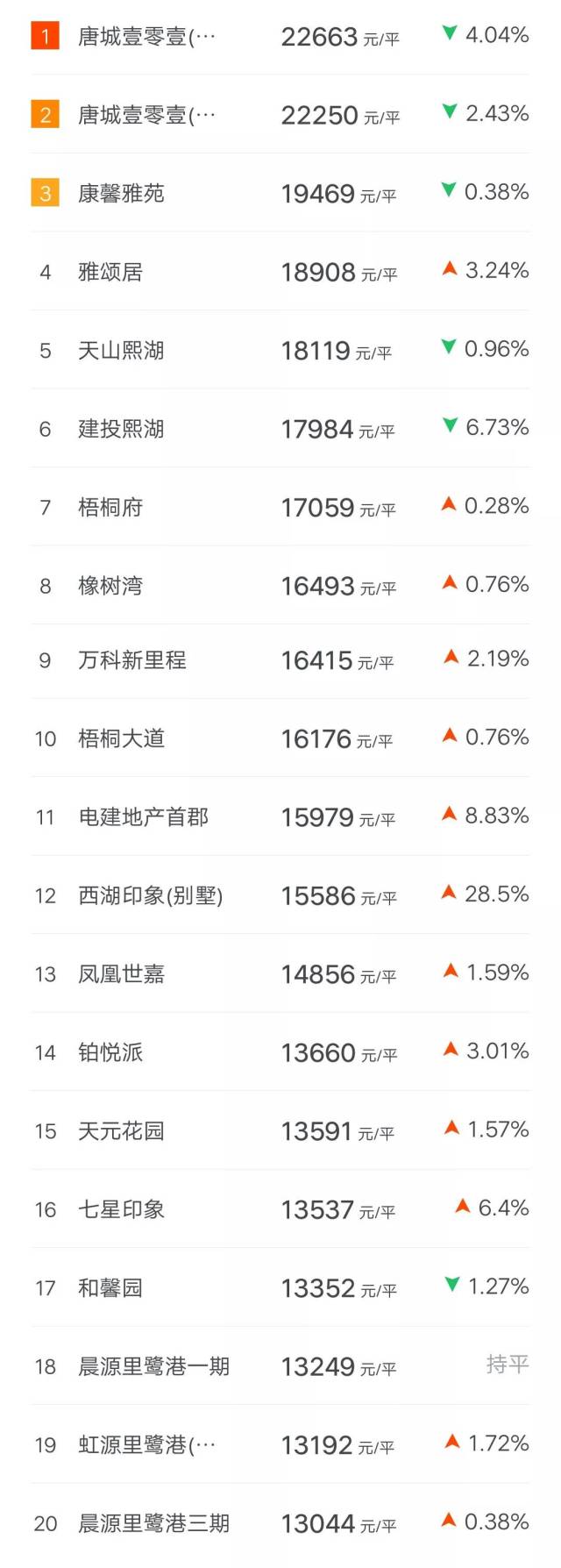This screenshot has height=1568, width=561.
Task: View 电建地产首郡 price details
Action: pos(144,817)
